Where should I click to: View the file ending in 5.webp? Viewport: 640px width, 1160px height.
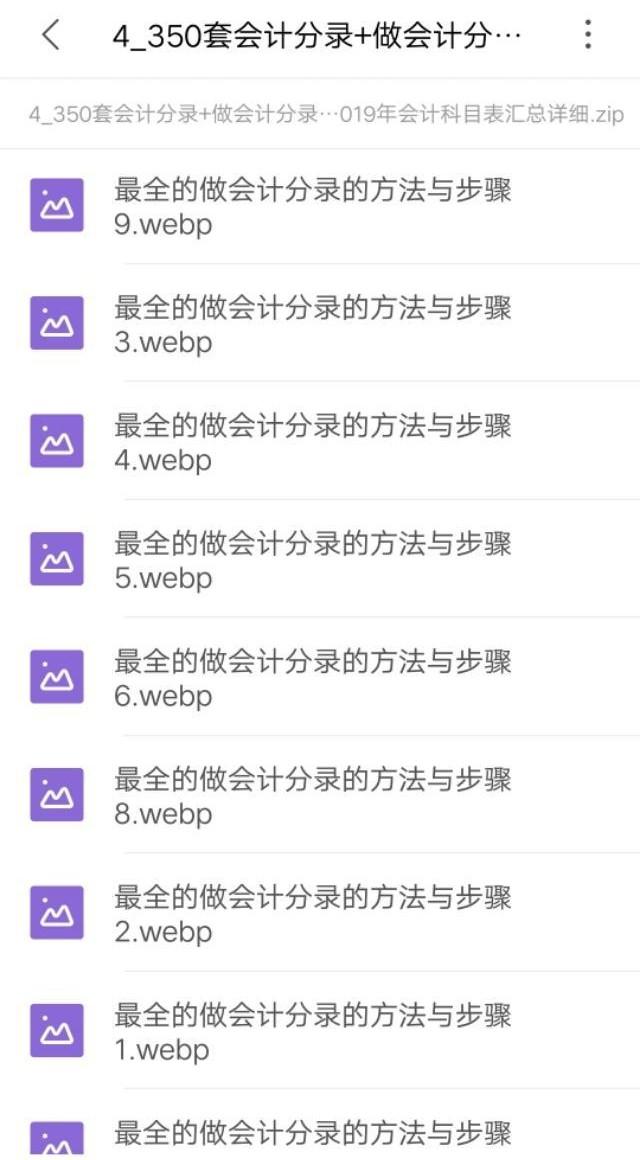pos(312,560)
